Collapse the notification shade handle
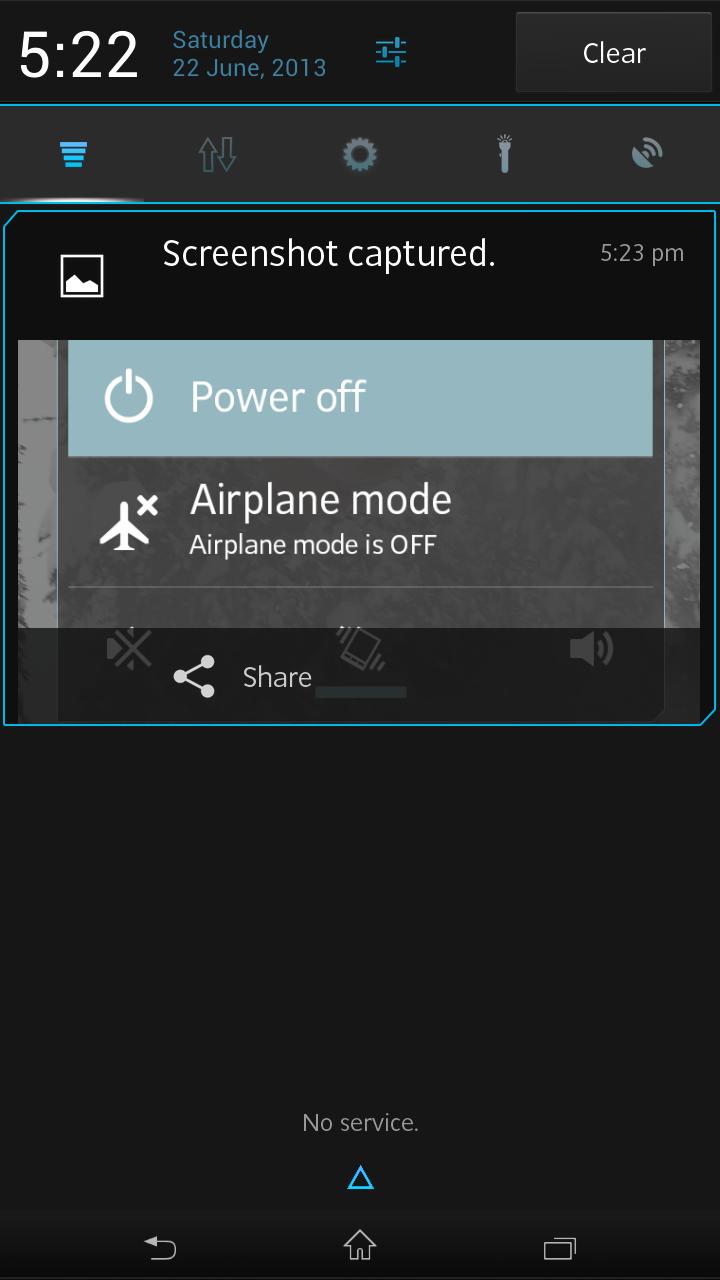 coord(360,1178)
